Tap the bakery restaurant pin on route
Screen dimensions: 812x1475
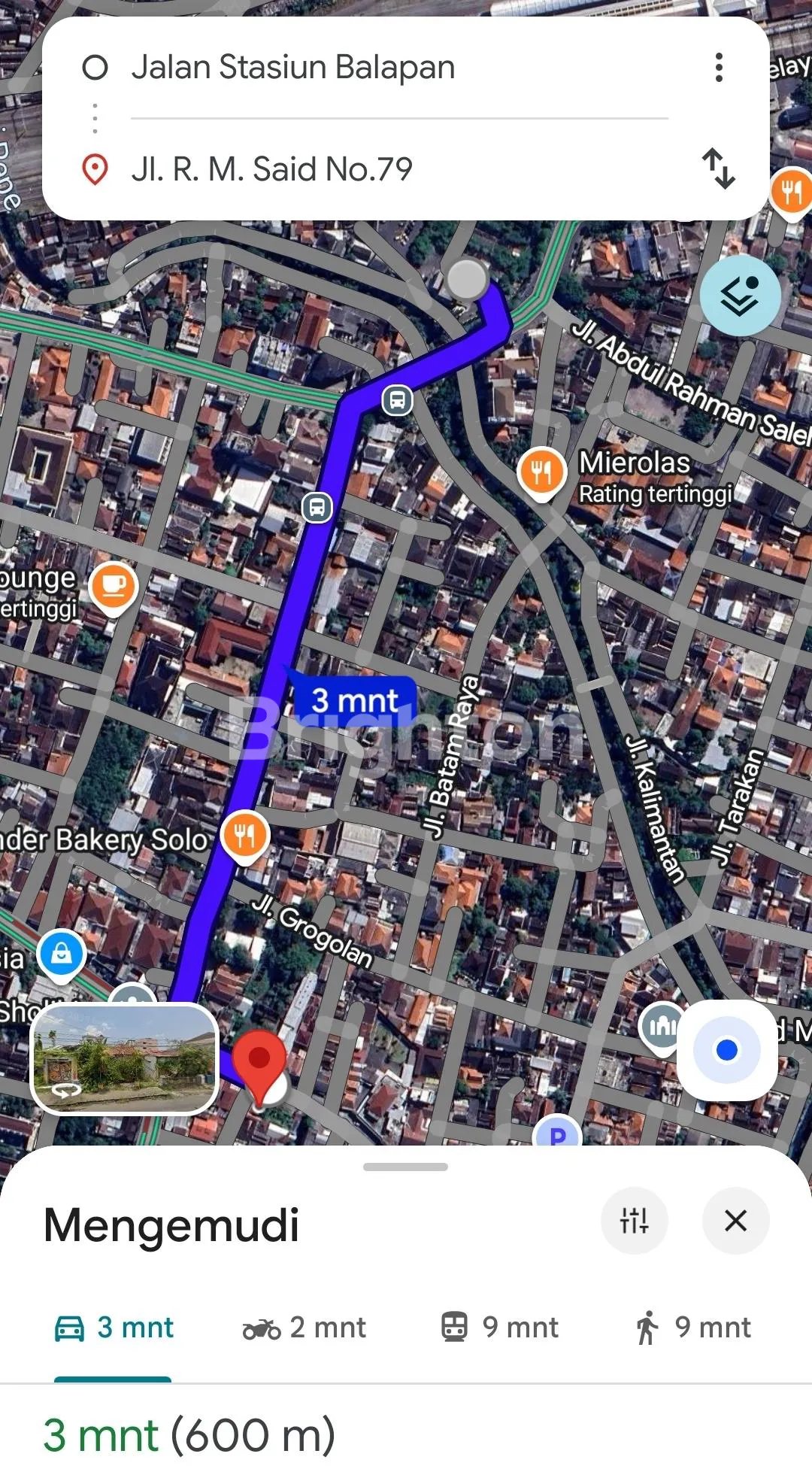coord(245,836)
